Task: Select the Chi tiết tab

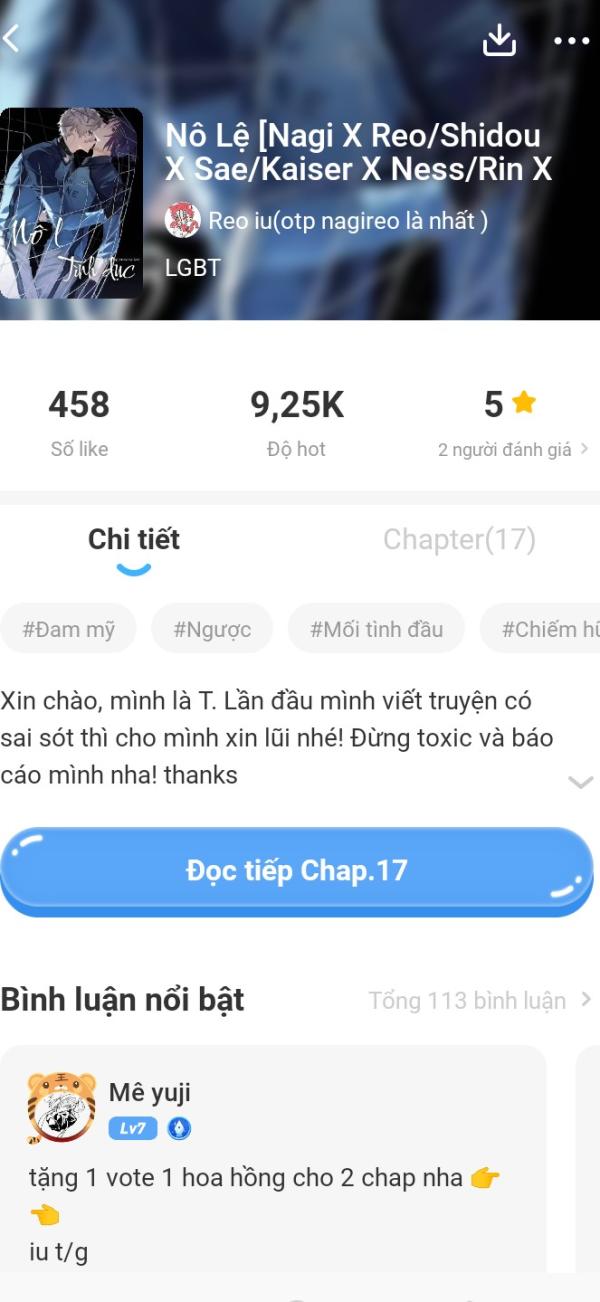Action: click(134, 540)
